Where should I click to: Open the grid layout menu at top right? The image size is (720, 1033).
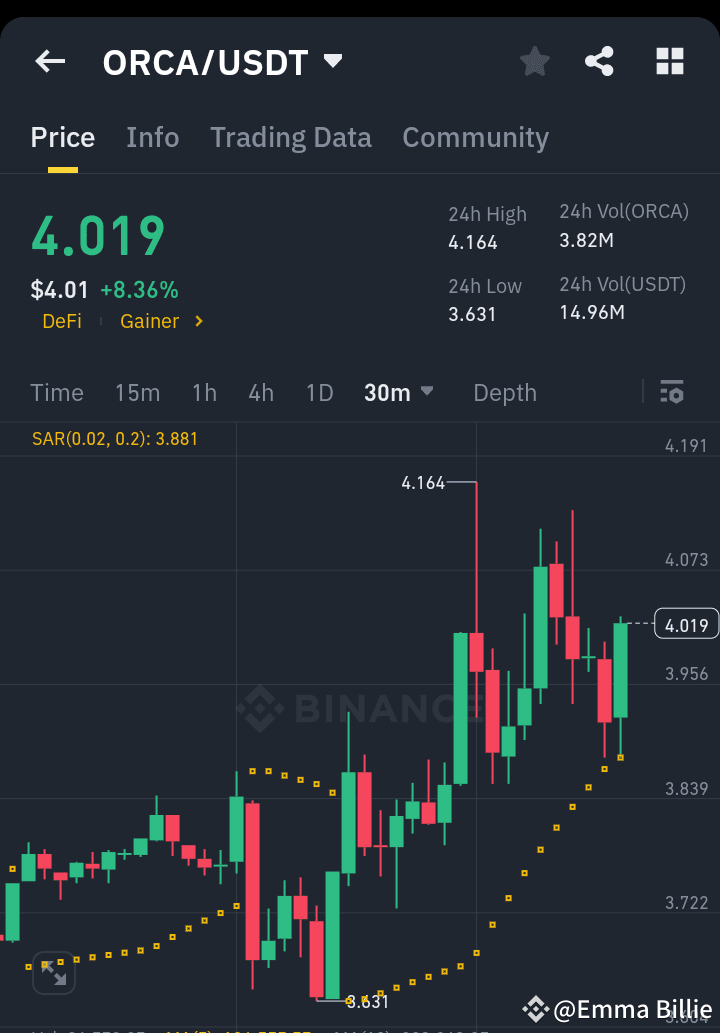[x=669, y=61]
